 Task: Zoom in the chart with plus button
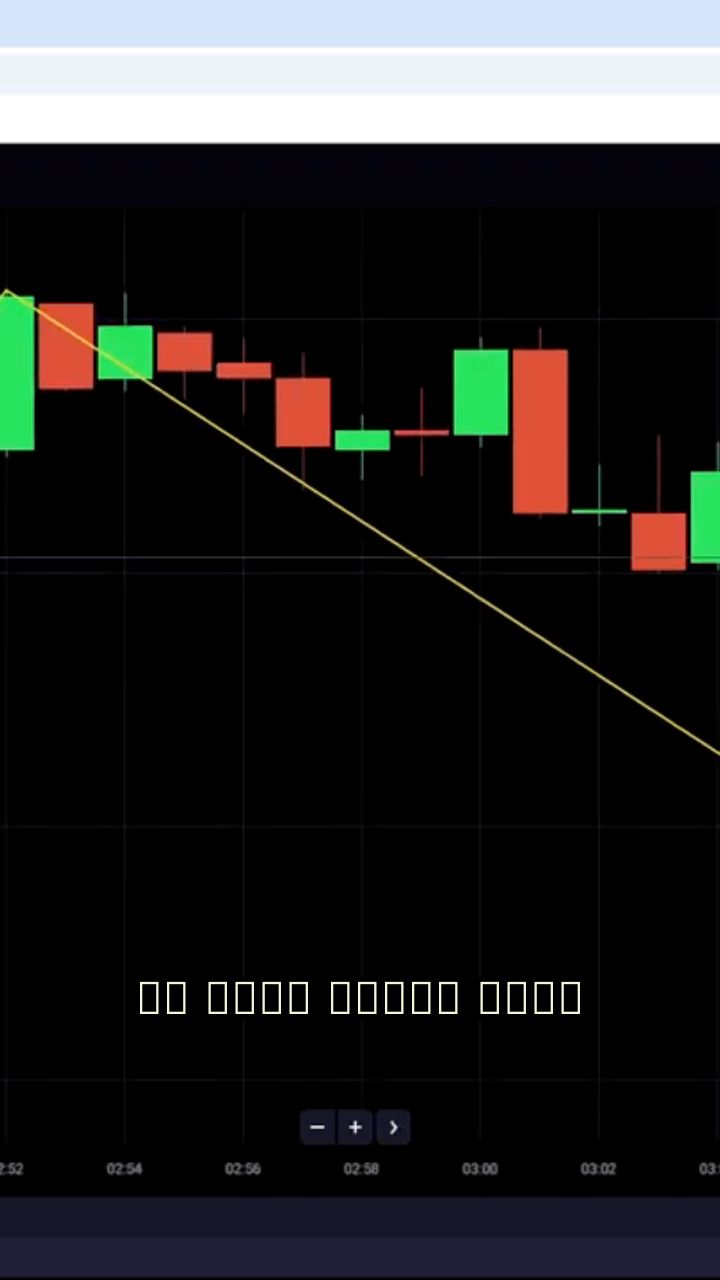(x=355, y=1128)
